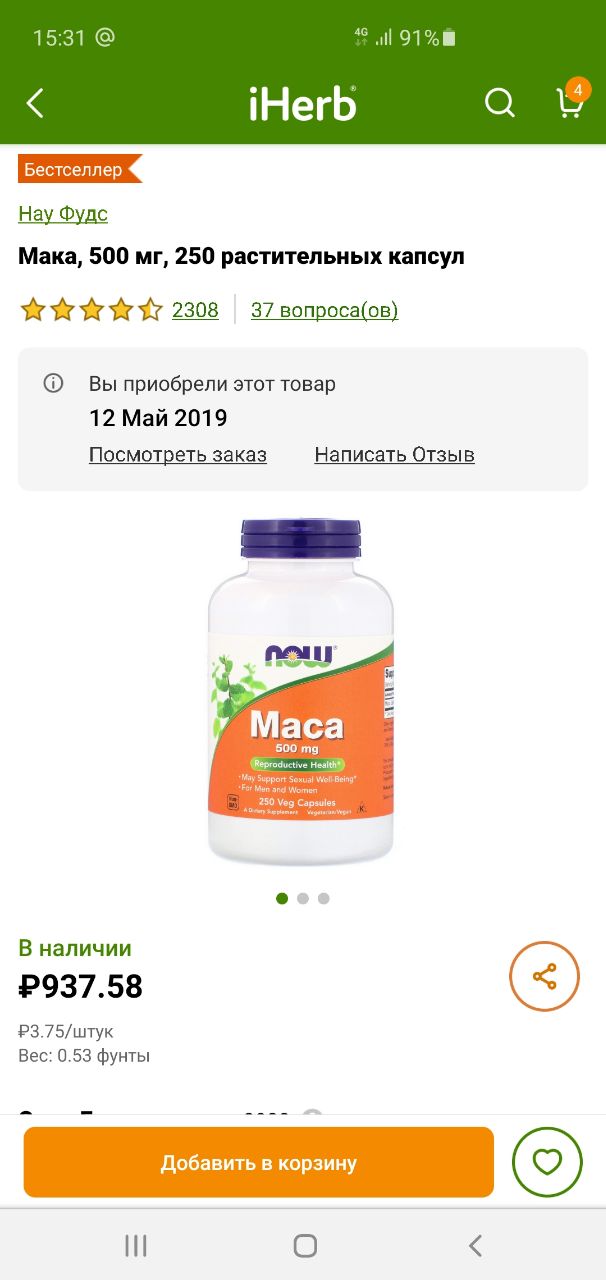Open the 37 вопроса(ов) questions link
The image size is (606, 1280).
click(x=324, y=310)
